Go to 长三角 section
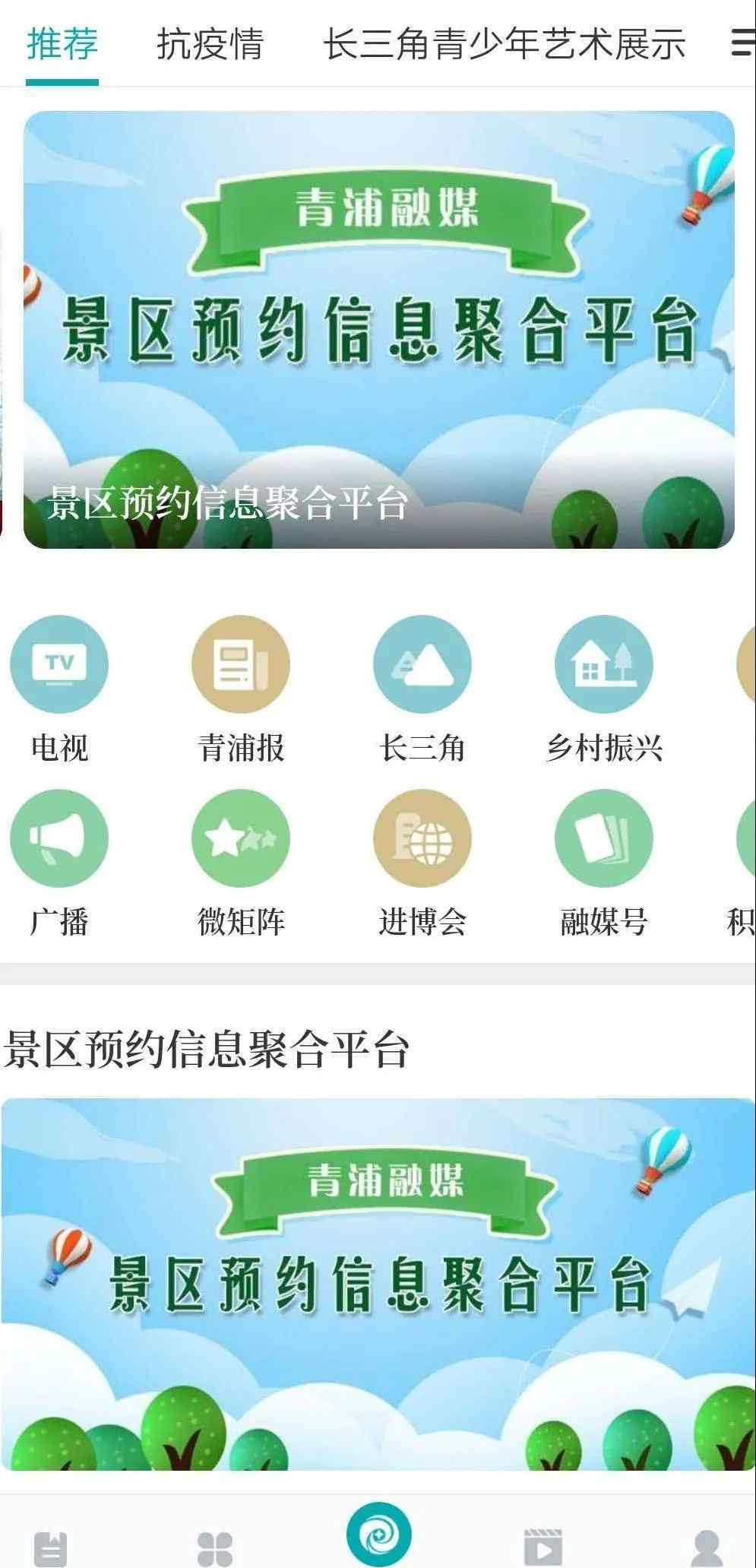This screenshot has height=1568, width=756. (x=422, y=689)
